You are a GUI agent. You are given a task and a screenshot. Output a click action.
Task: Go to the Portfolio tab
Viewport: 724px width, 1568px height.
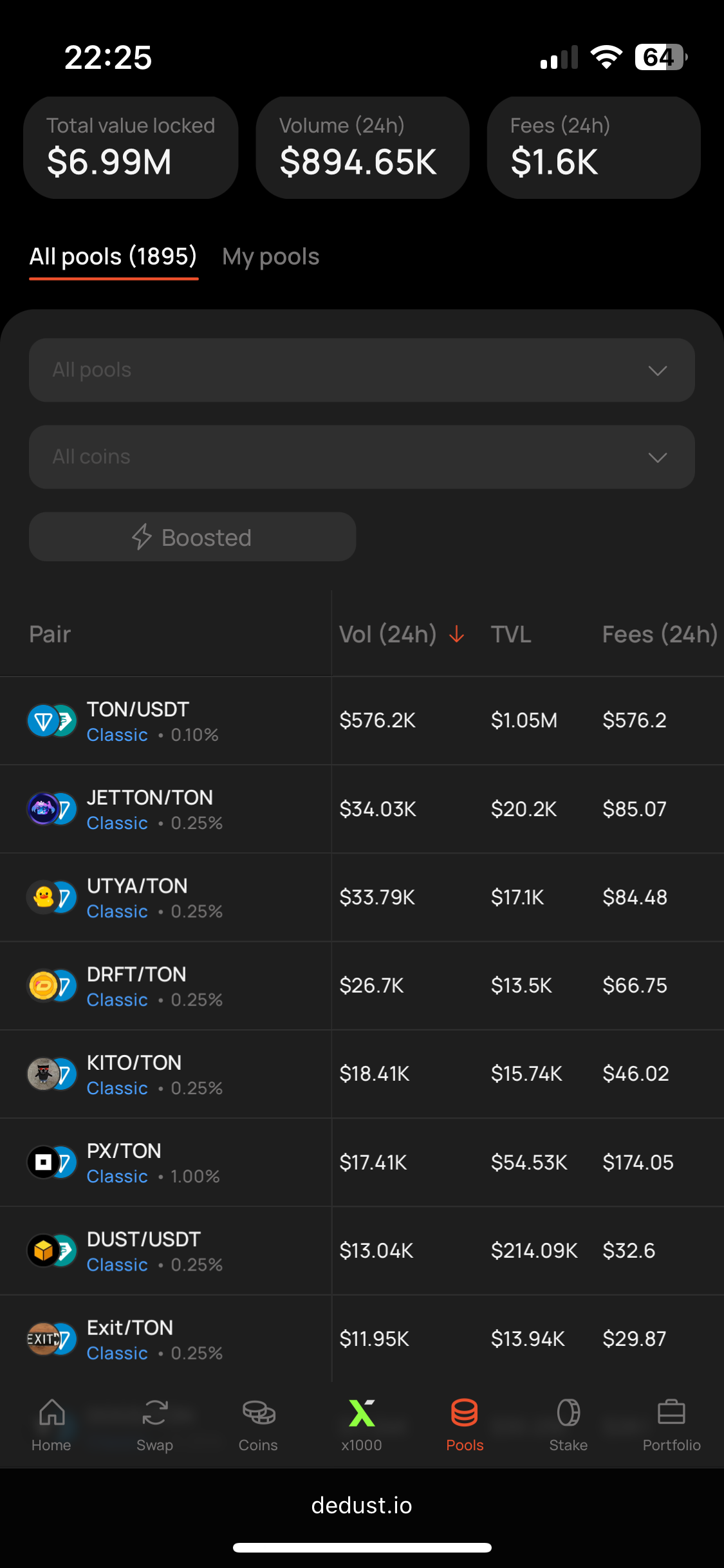[x=671, y=1425]
